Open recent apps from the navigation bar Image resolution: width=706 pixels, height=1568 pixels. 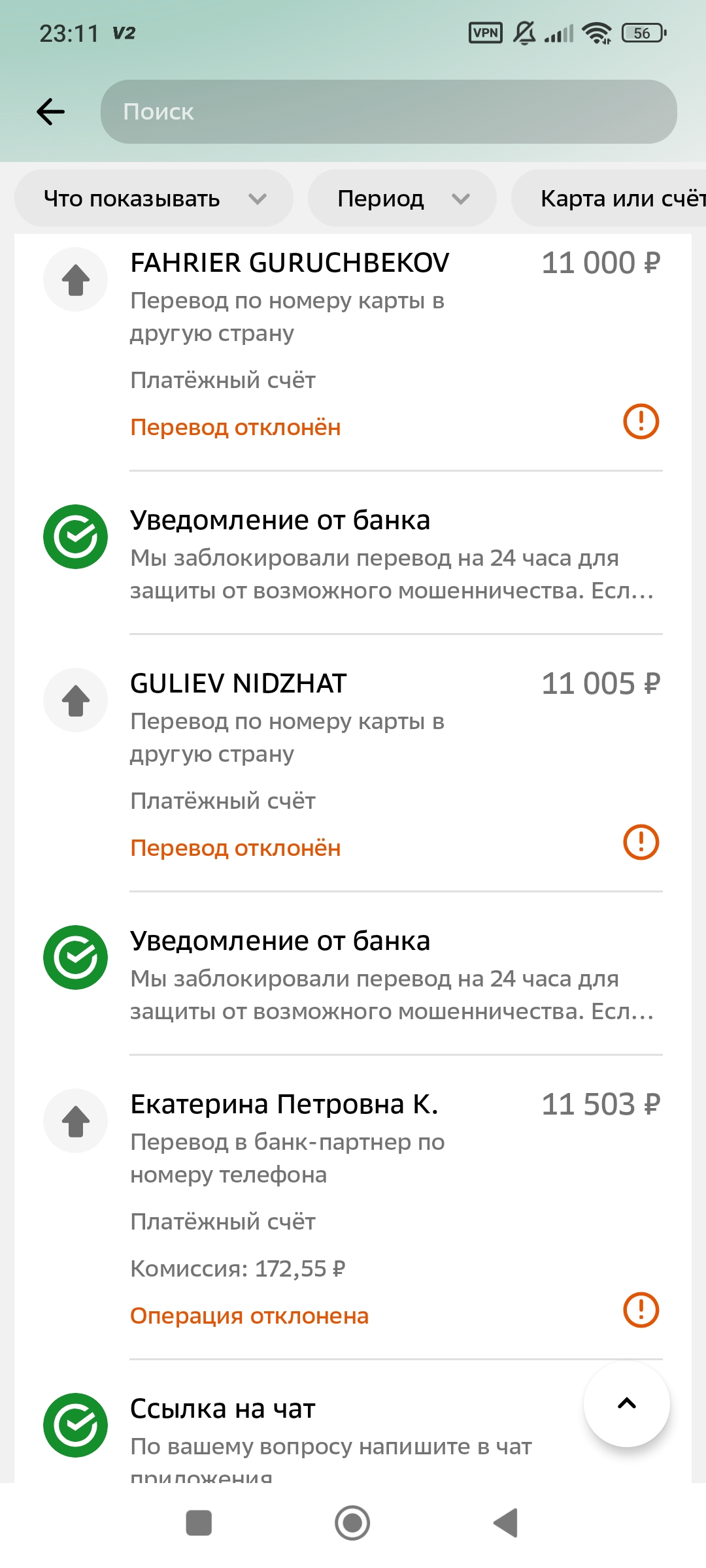tap(199, 1523)
